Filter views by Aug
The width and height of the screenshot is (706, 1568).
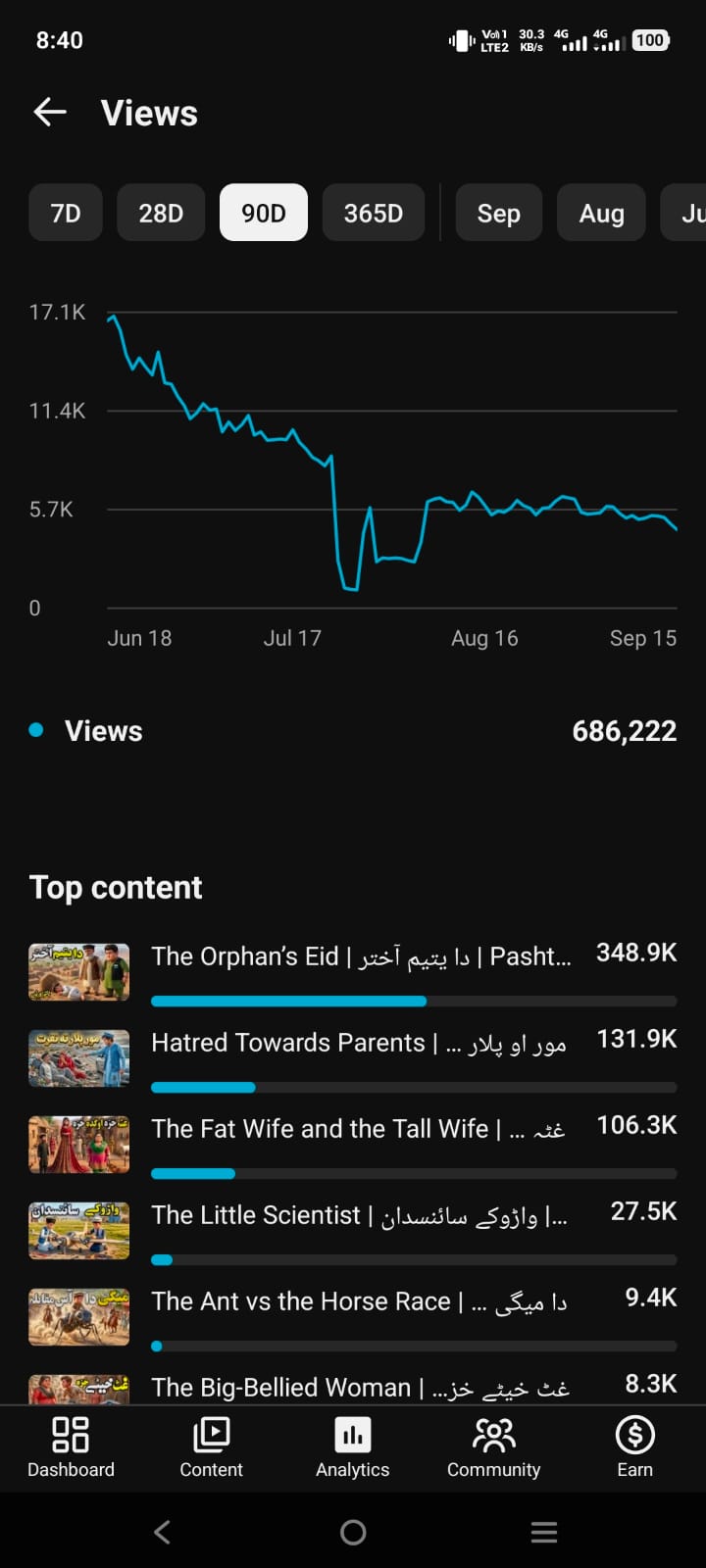point(601,213)
